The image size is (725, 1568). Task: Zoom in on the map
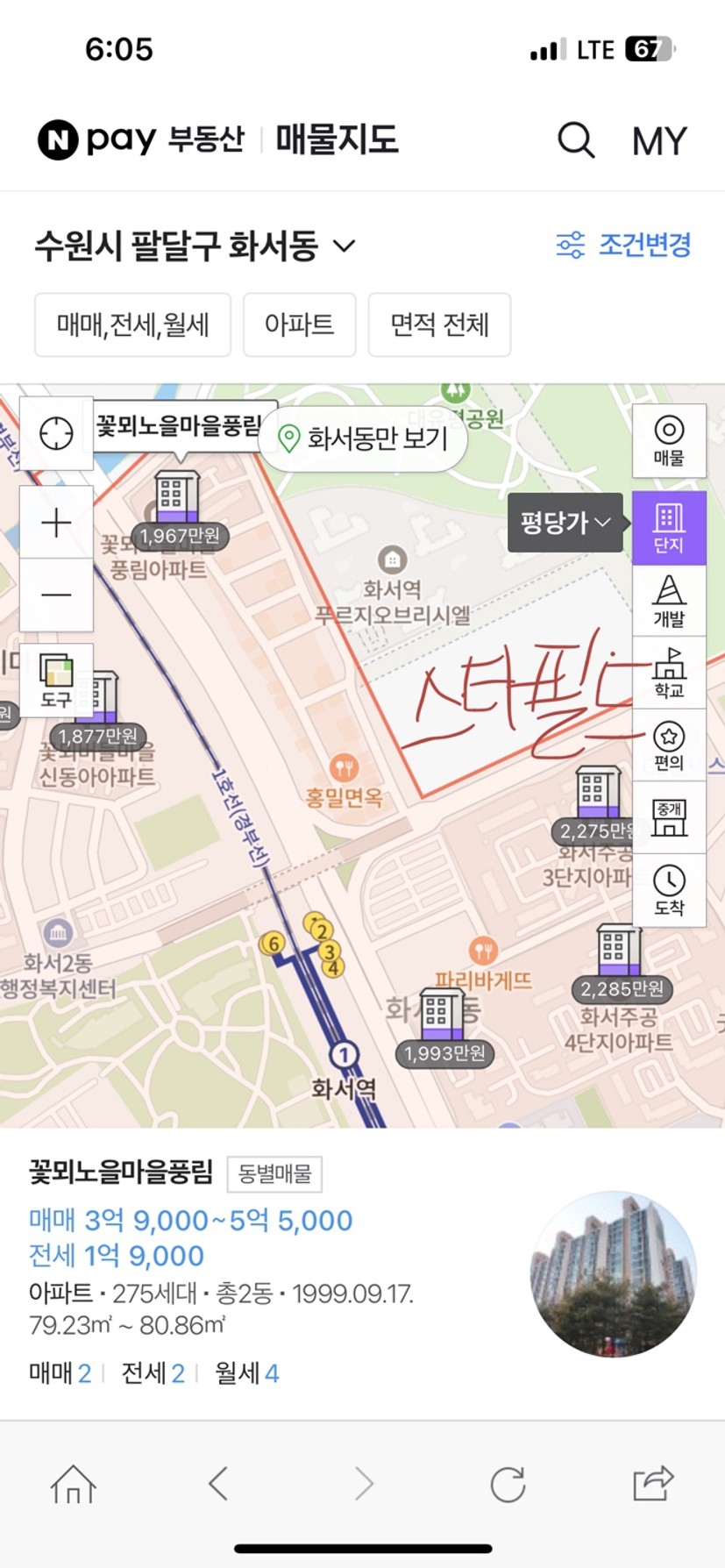(56, 523)
